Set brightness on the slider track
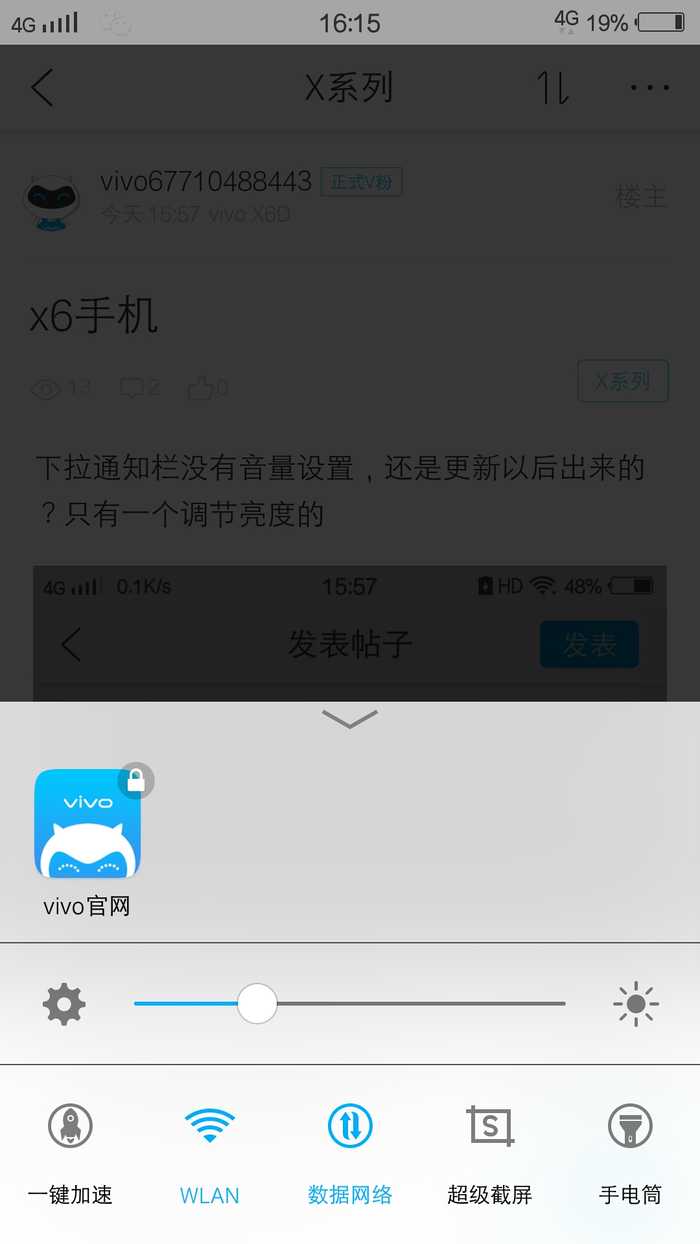 point(400,1003)
